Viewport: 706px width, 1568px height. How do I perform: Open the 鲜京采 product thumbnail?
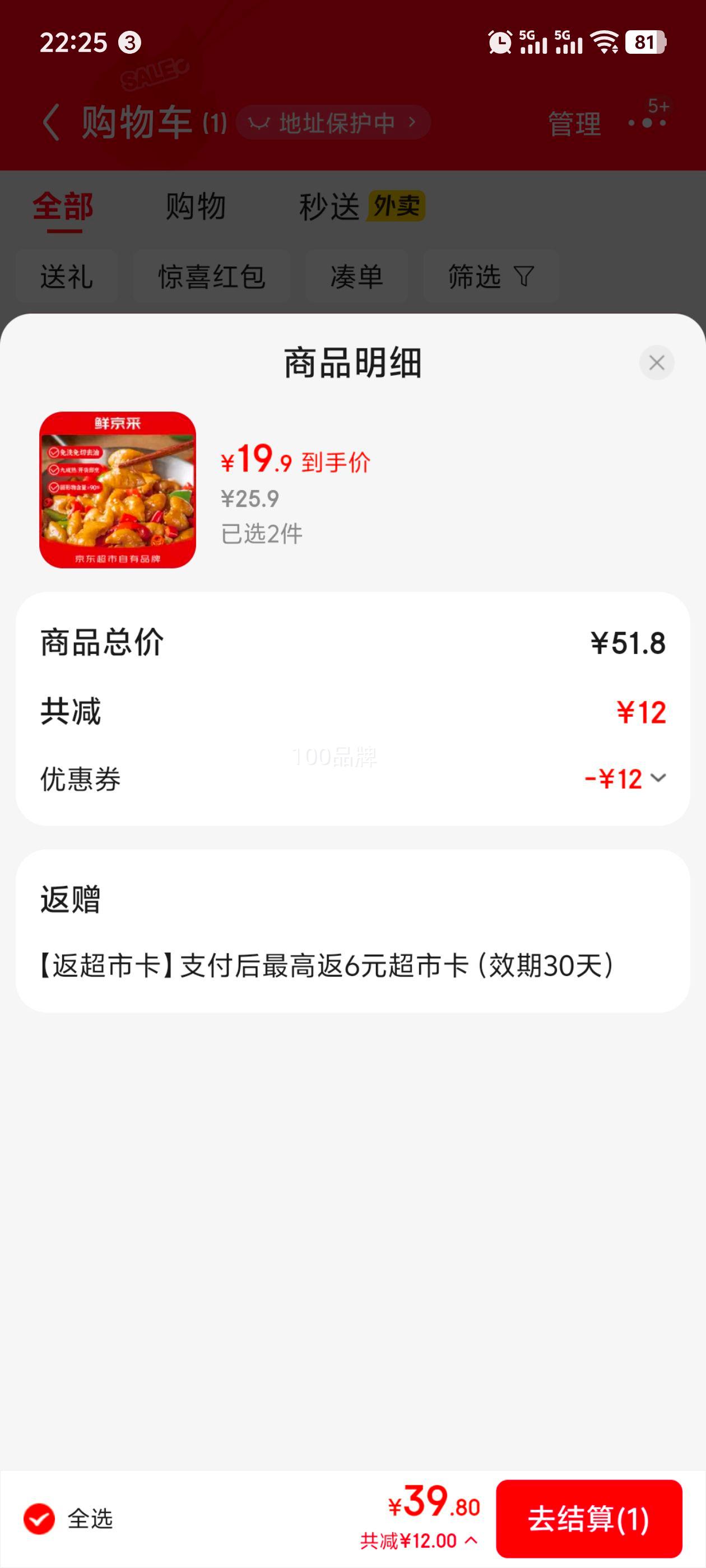(x=118, y=489)
